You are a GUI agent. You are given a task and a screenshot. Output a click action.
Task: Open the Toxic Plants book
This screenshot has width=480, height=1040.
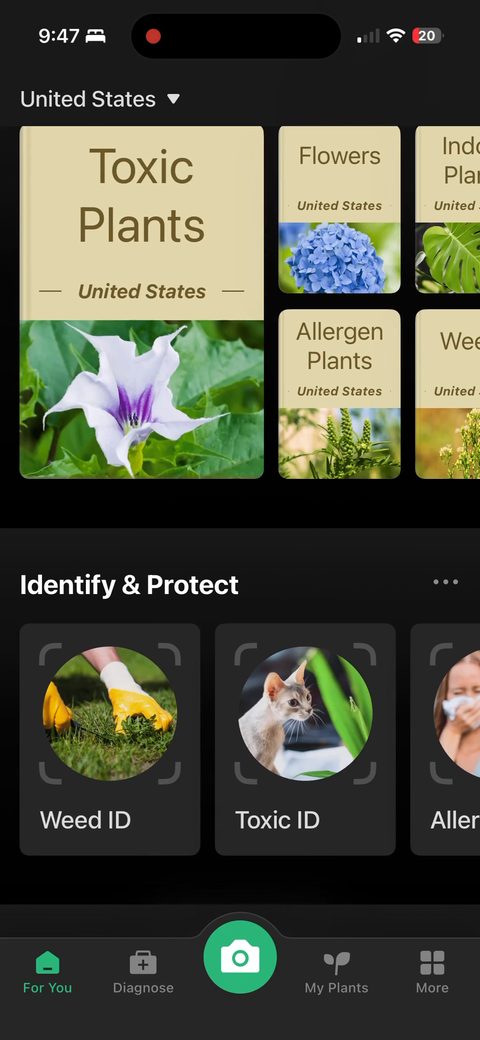click(x=142, y=302)
